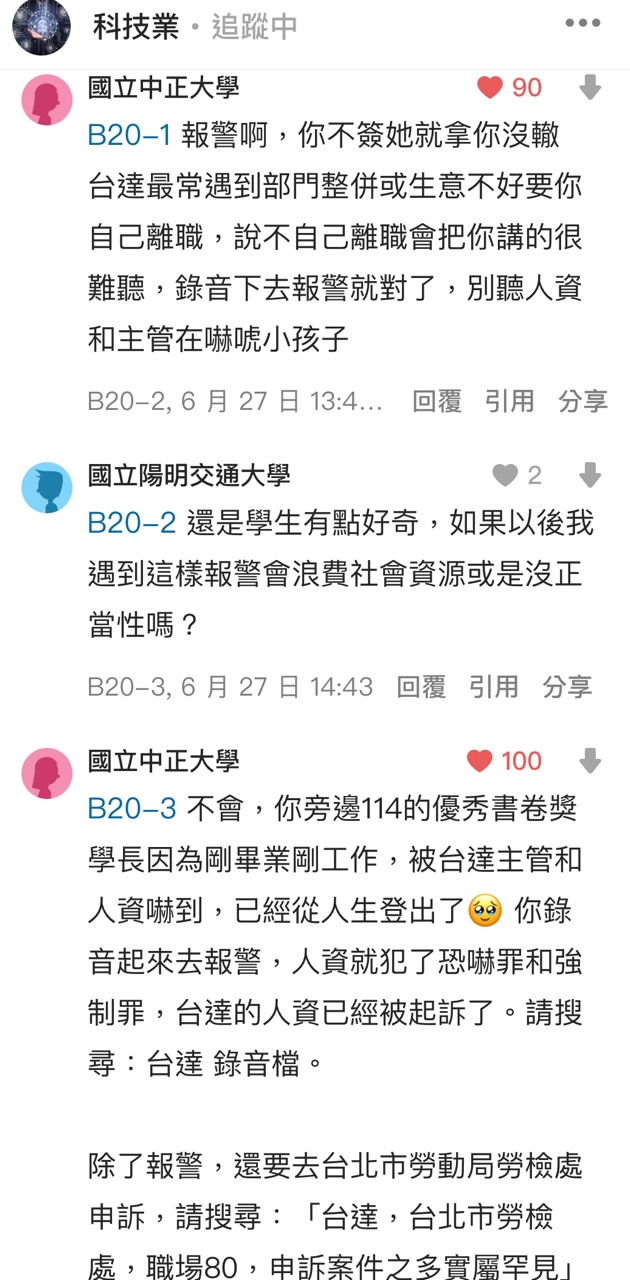This screenshot has width=630, height=1280.
Task: View 國立陽明交通大學 commenter's avatar
Action: point(47,488)
